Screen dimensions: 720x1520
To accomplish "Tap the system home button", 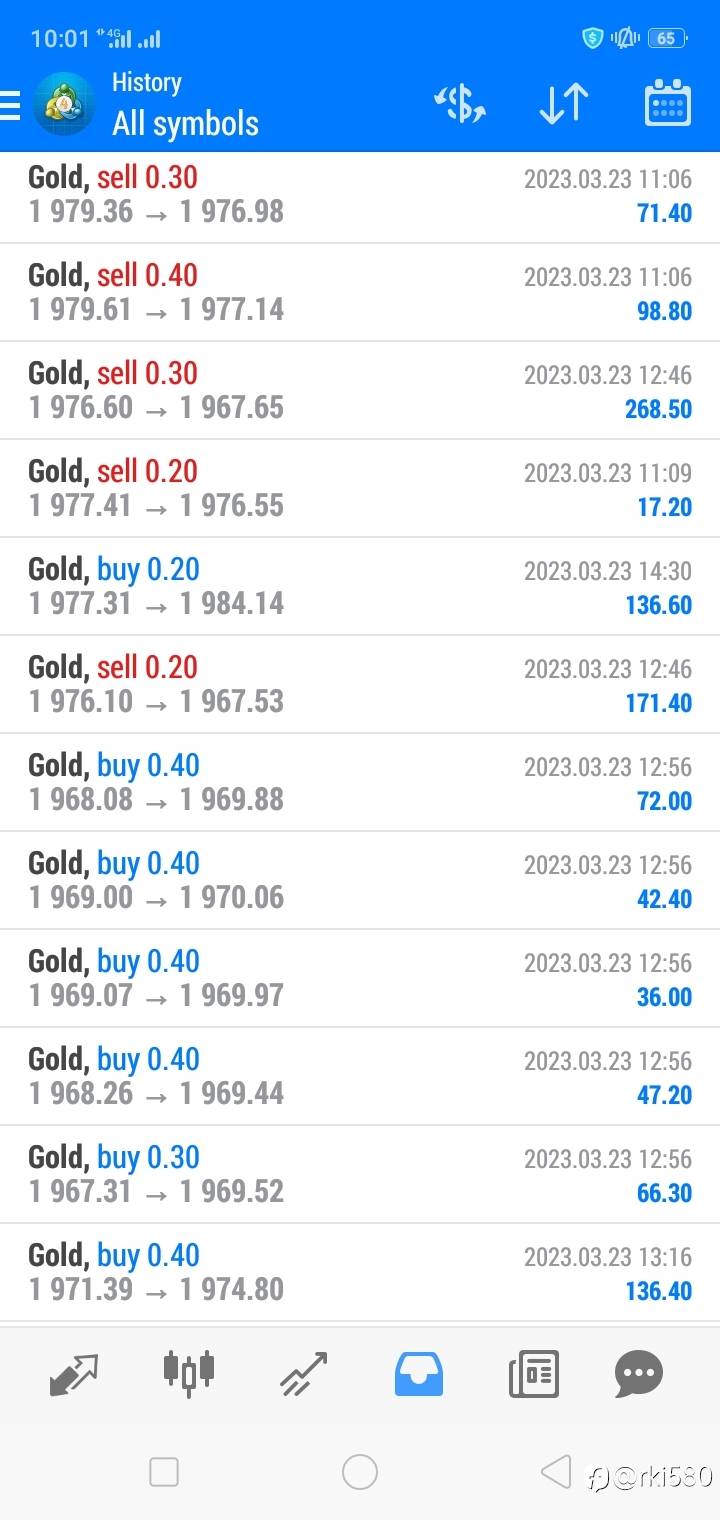I will [x=360, y=1472].
